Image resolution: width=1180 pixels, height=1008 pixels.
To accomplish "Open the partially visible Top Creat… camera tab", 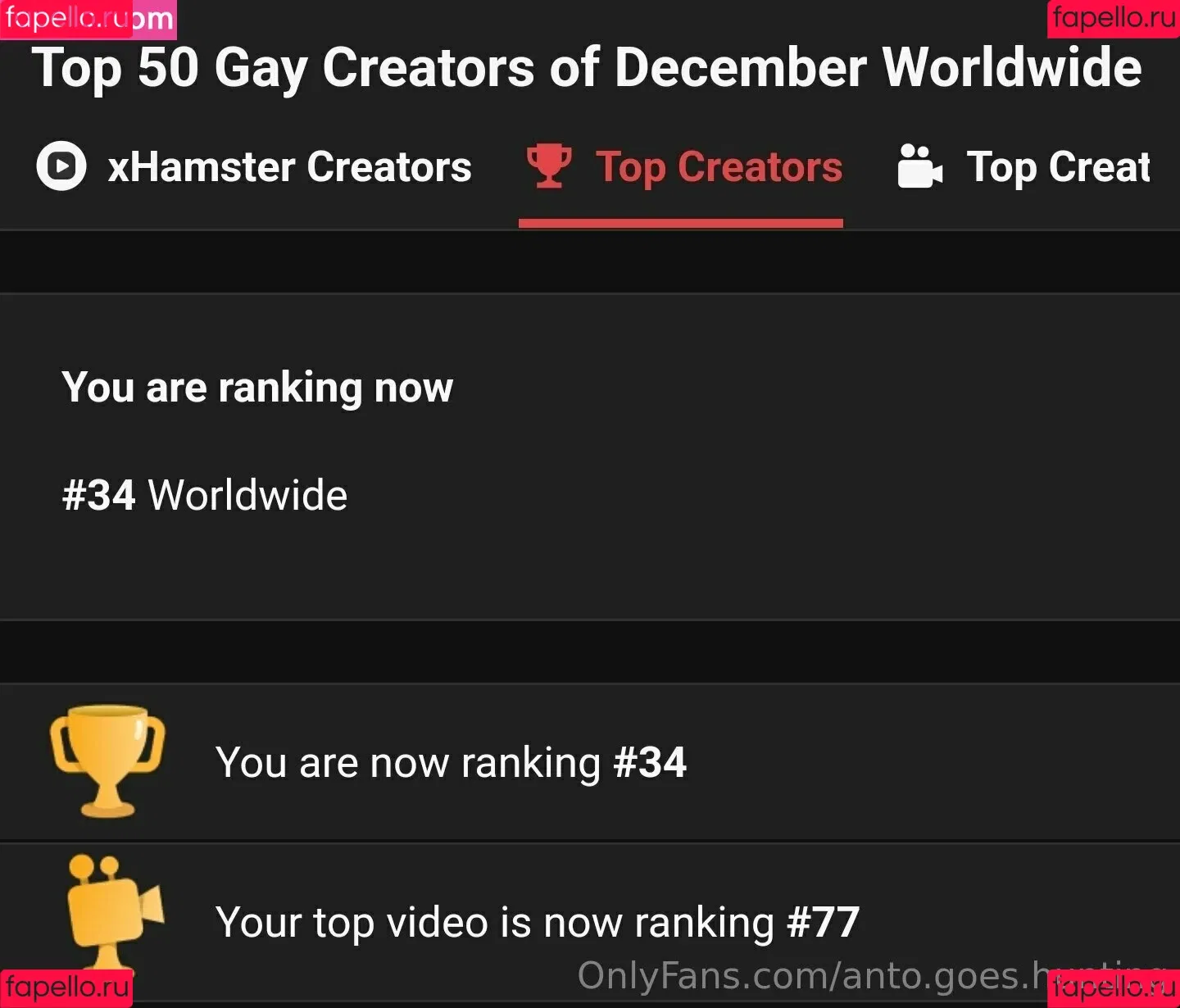I will 1024,167.
